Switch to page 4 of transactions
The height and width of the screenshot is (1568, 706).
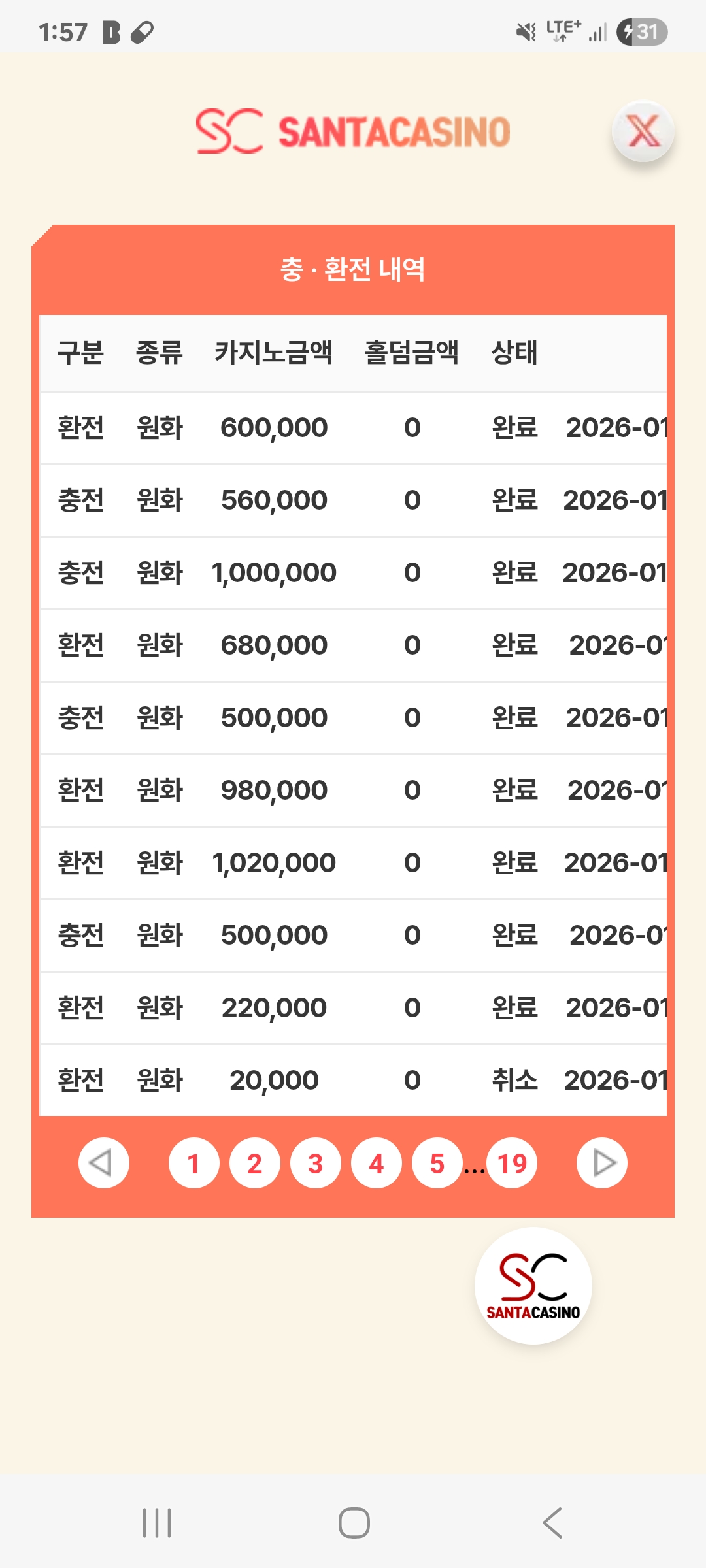coord(376,1163)
